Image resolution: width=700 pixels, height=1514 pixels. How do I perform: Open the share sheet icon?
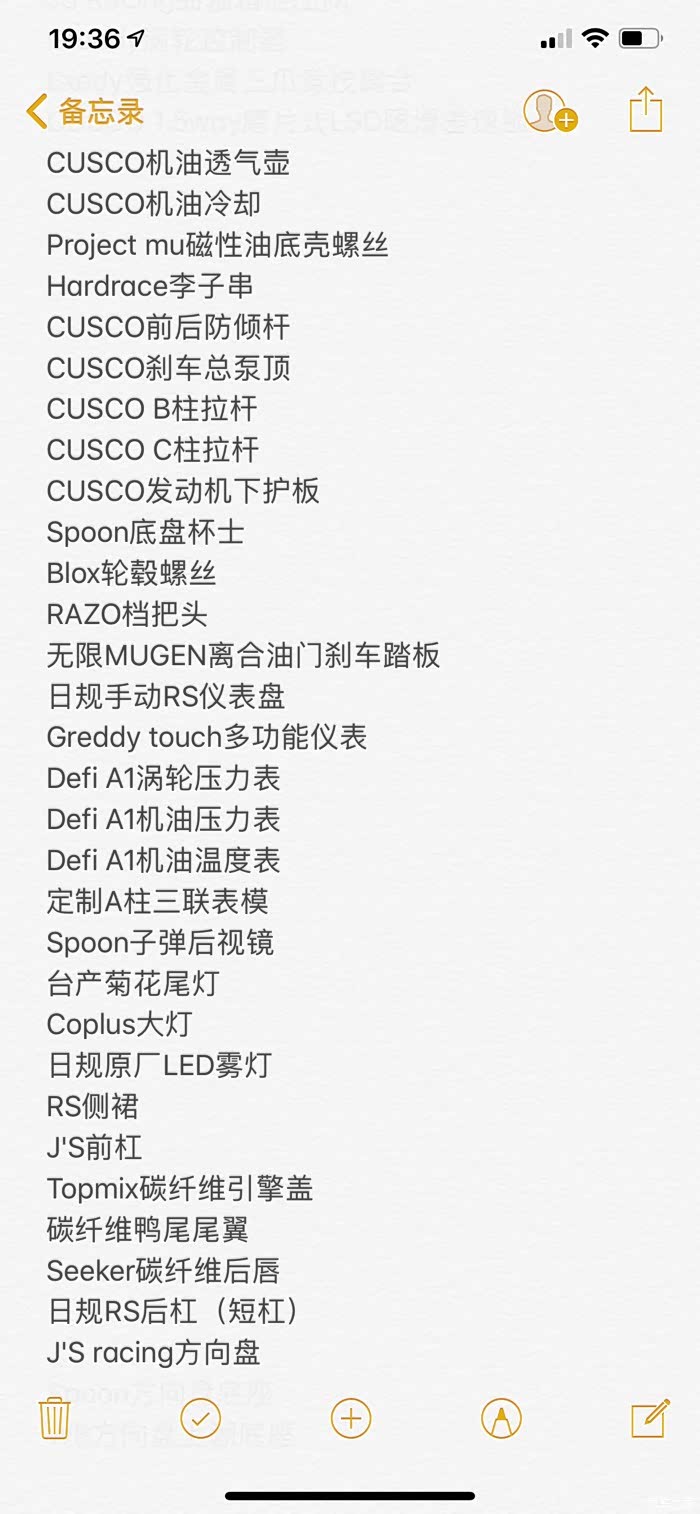[x=646, y=109]
